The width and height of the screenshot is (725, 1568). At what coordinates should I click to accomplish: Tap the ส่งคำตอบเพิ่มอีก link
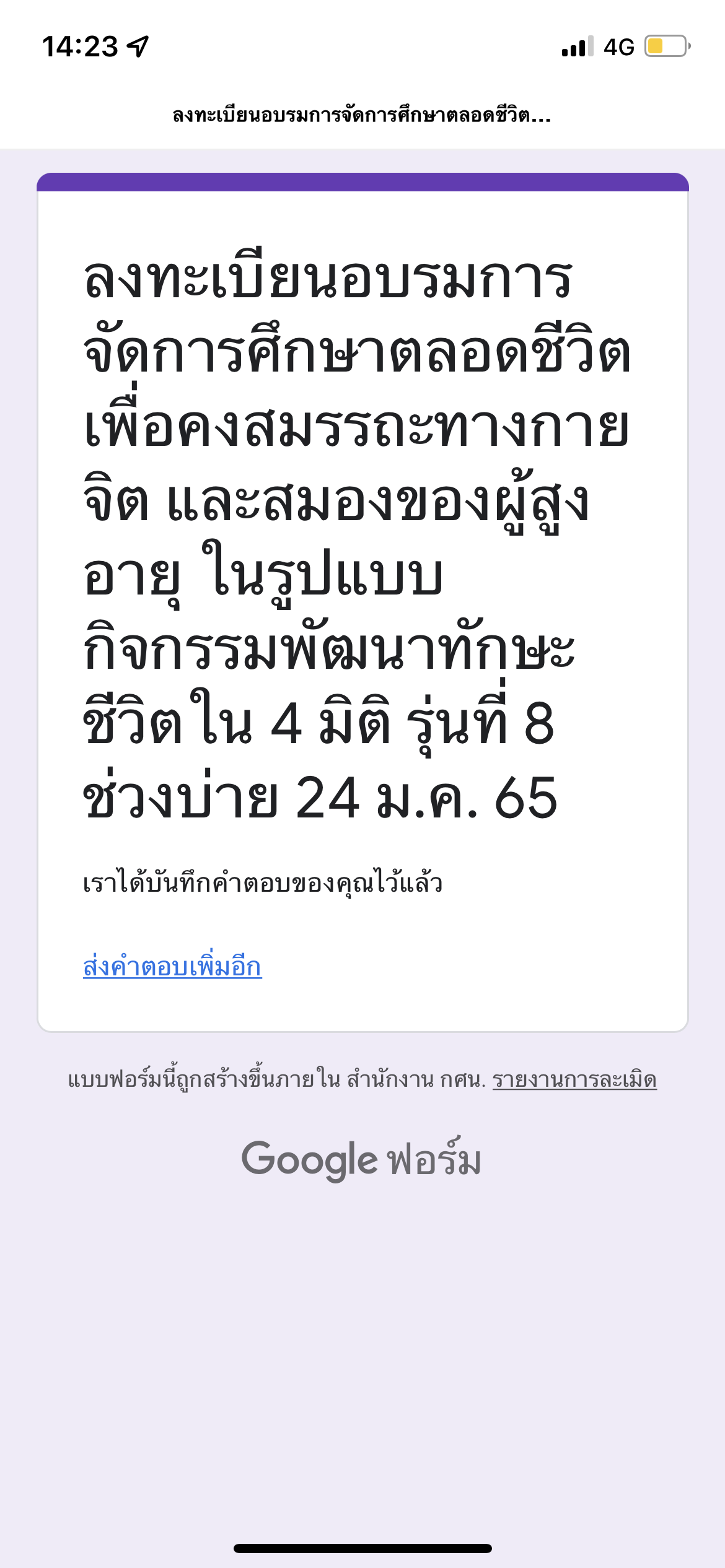(x=172, y=965)
